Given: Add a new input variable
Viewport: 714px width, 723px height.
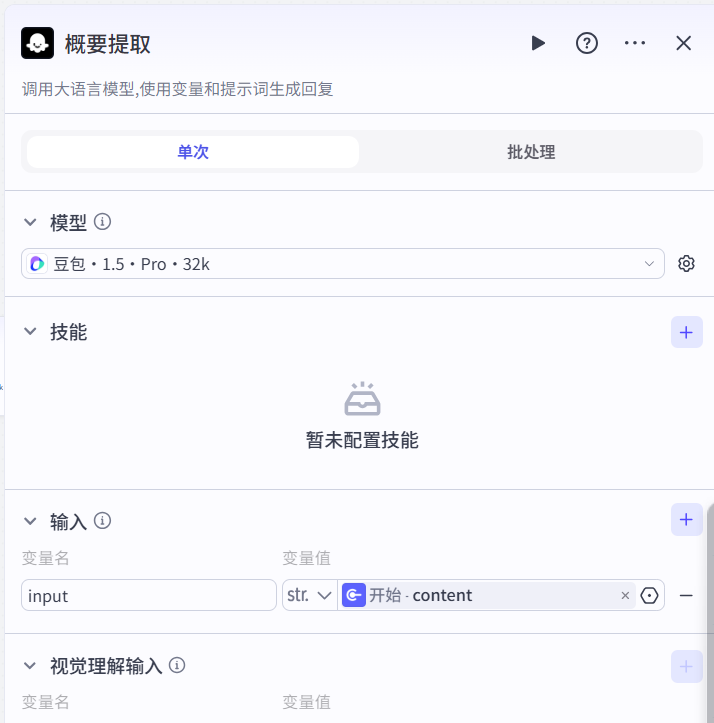Looking at the screenshot, I should click(686, 520).
